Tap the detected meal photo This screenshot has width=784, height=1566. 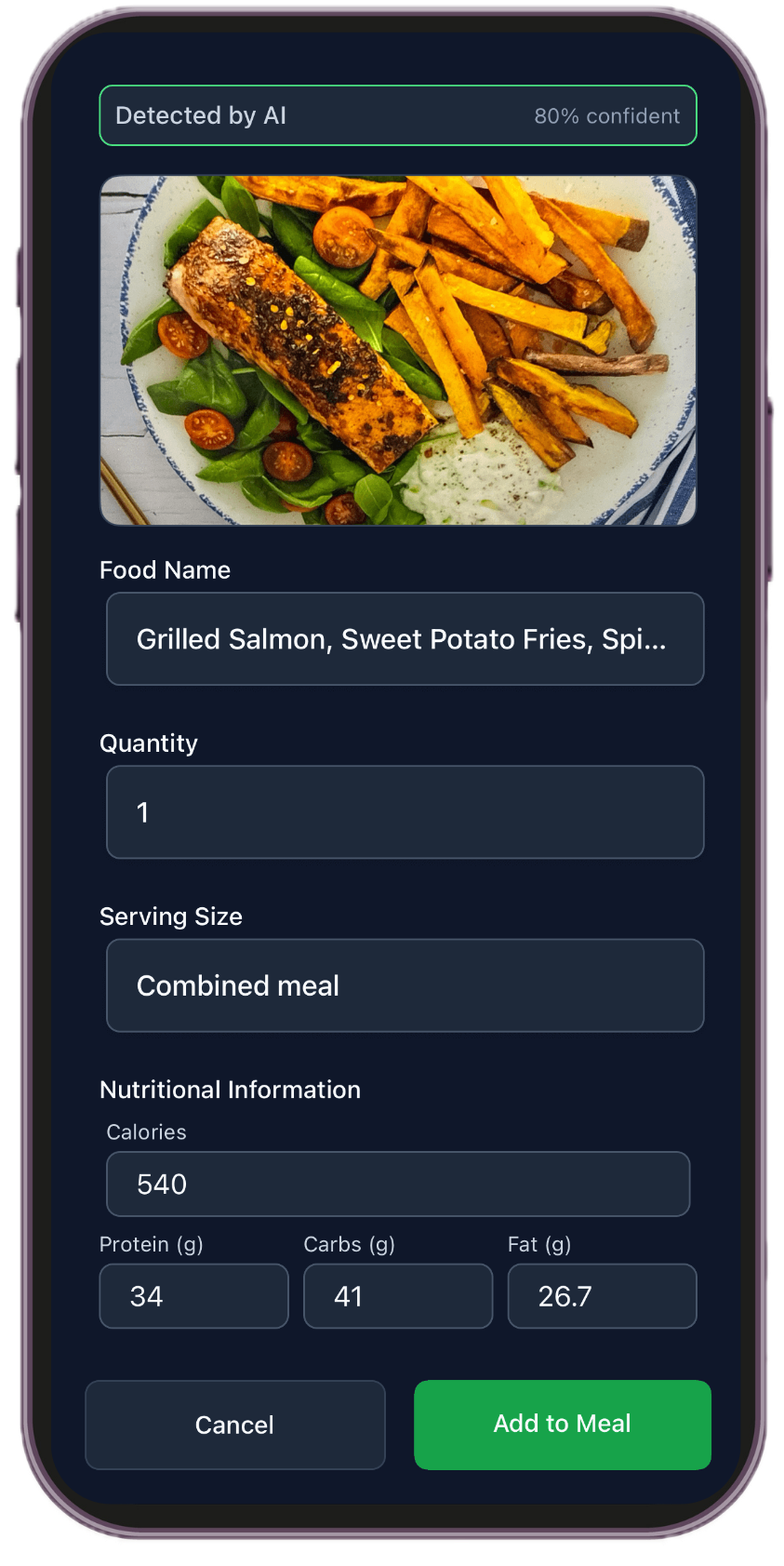pyautogui.click(x=398, y=349)
